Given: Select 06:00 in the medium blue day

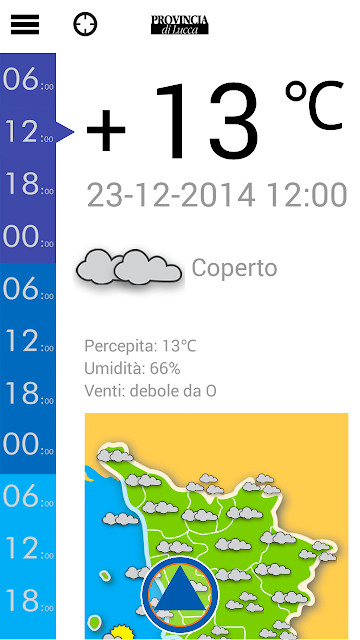Looking at the screenshot, I should coord(28,290).
